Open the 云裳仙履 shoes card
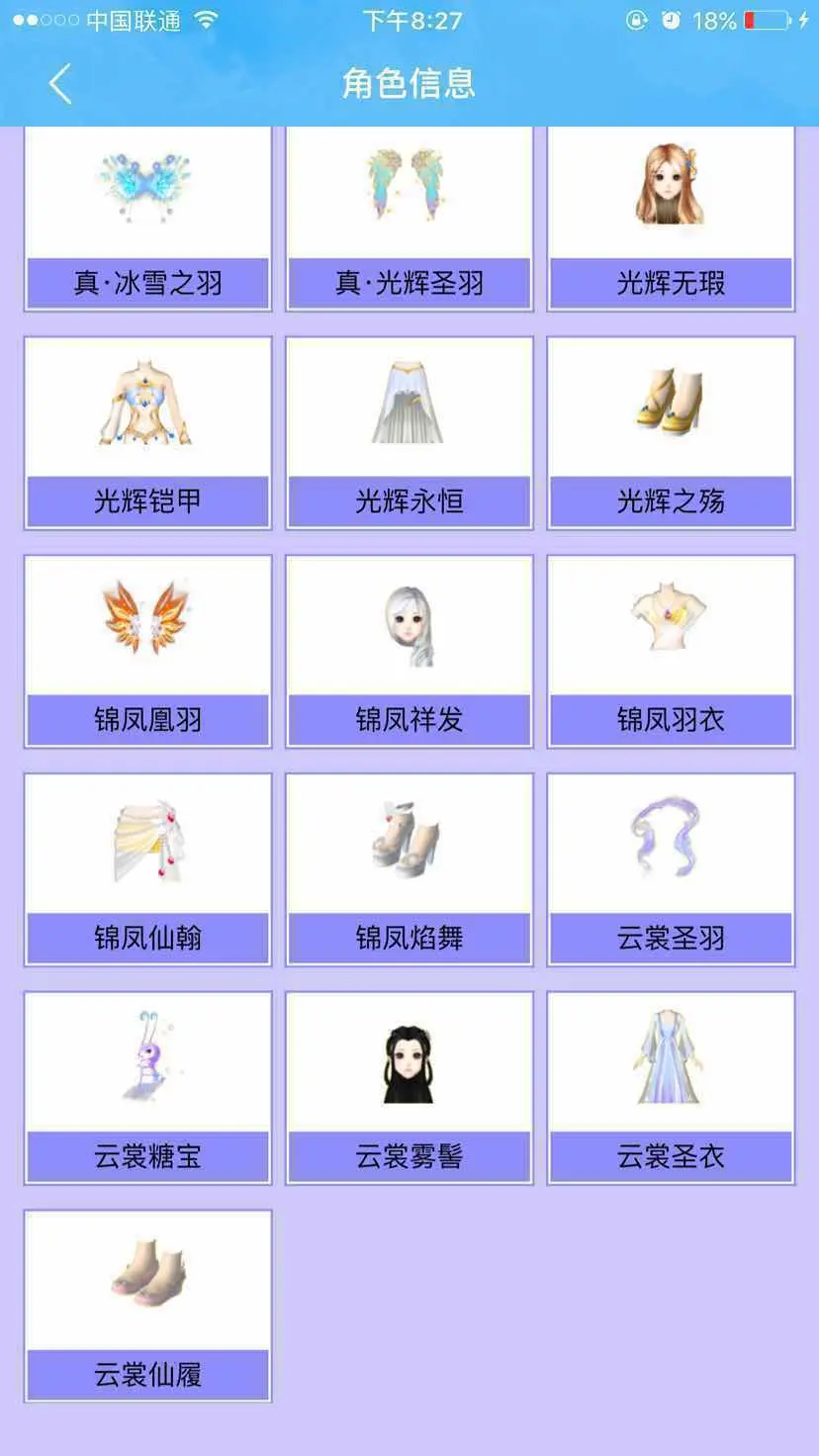 click(x=147, y=1307)
